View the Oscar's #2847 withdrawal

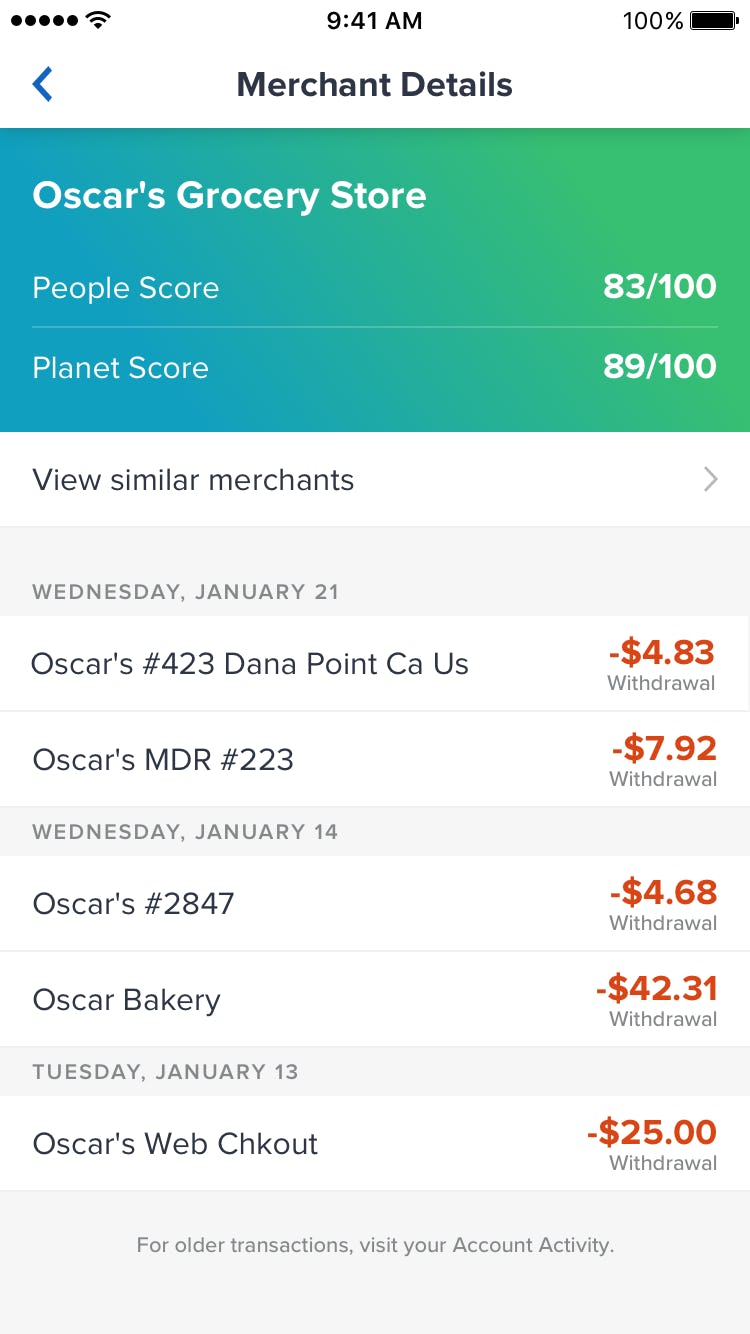click(x=375, y=904)
